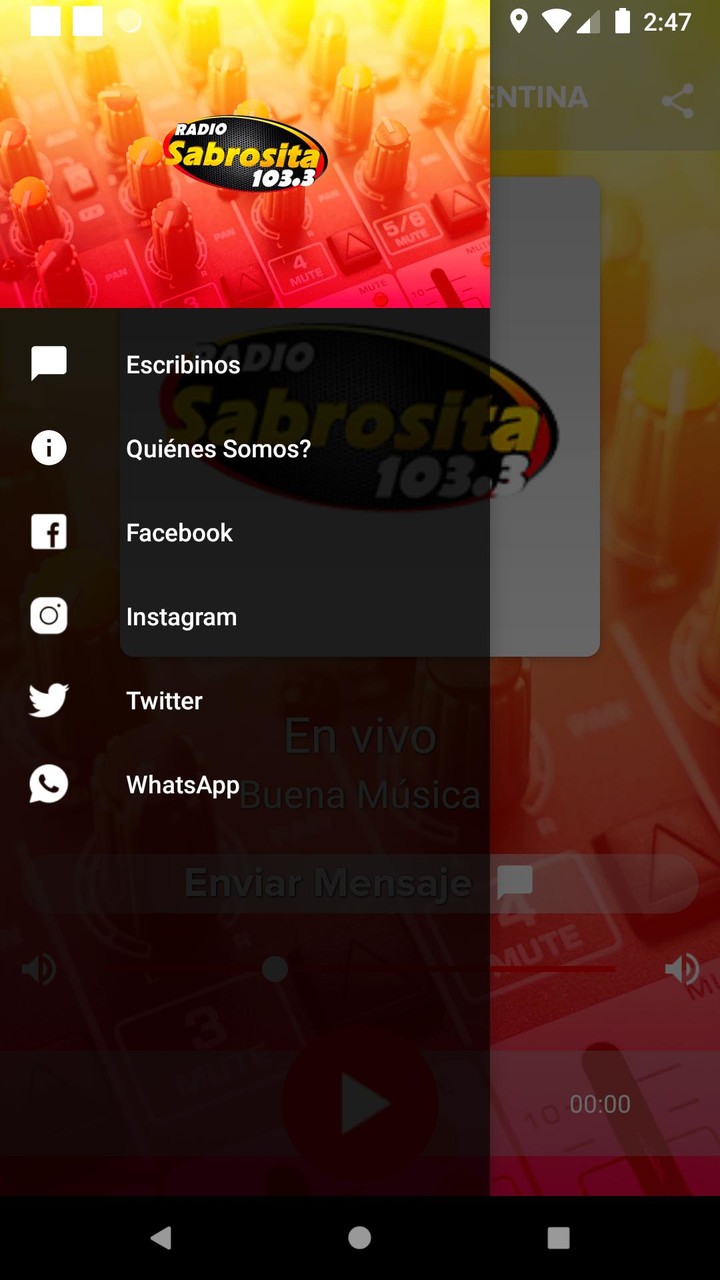Mute audio with the left speaker icon
This screenshot has height=1280, width=720.
tap(39, 968)
